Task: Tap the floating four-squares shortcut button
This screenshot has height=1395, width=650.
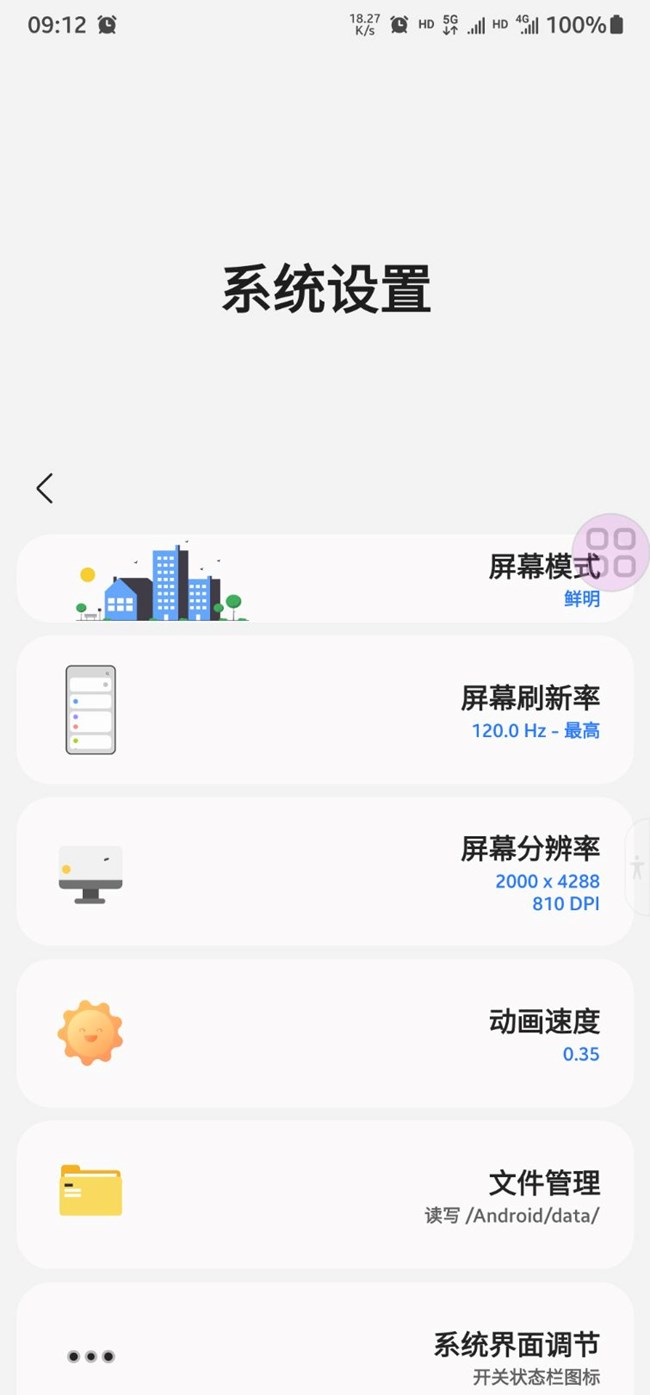Action: point(612,551)
